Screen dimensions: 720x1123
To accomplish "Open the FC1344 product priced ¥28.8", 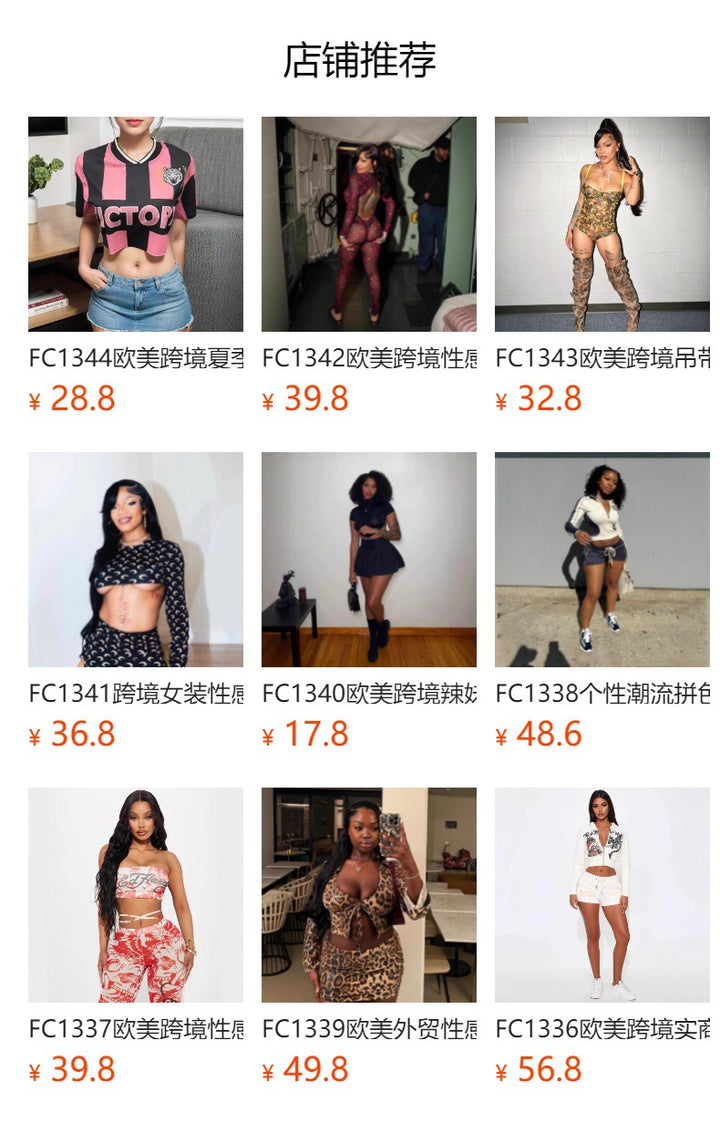I will pyautogui.click(x=135, y=224).
